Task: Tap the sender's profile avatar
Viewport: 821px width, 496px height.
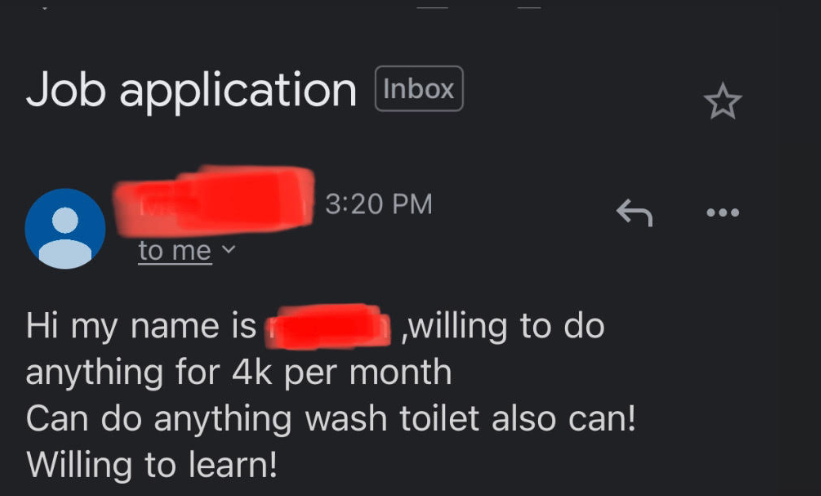Action: [x=65, y=229]
